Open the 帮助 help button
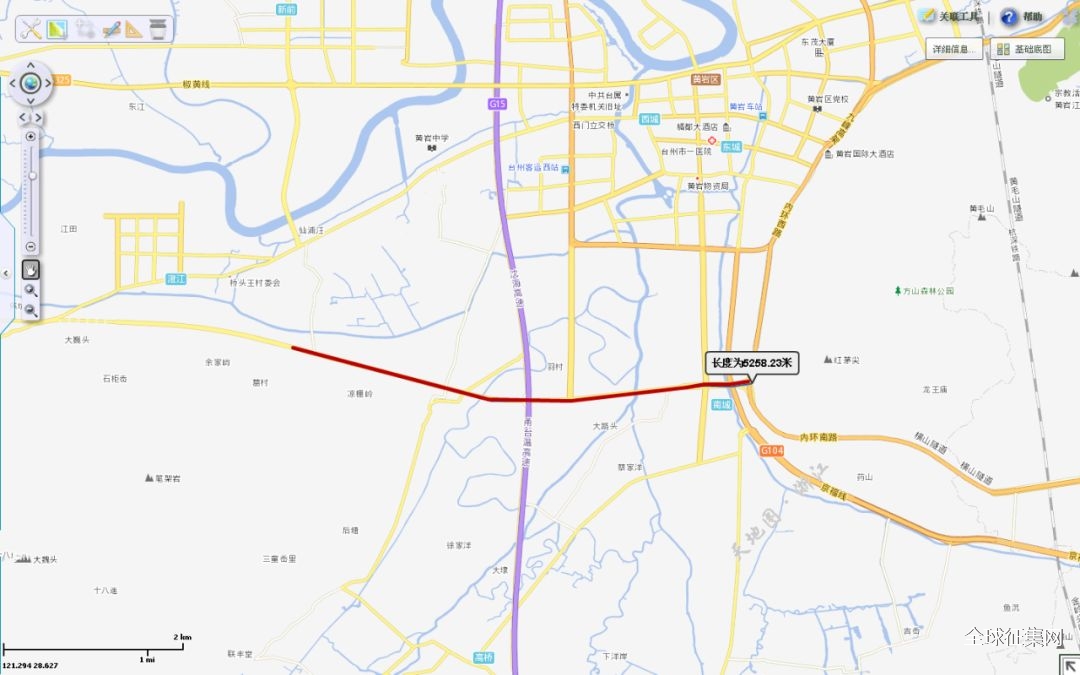 [x=1022, y=16]
